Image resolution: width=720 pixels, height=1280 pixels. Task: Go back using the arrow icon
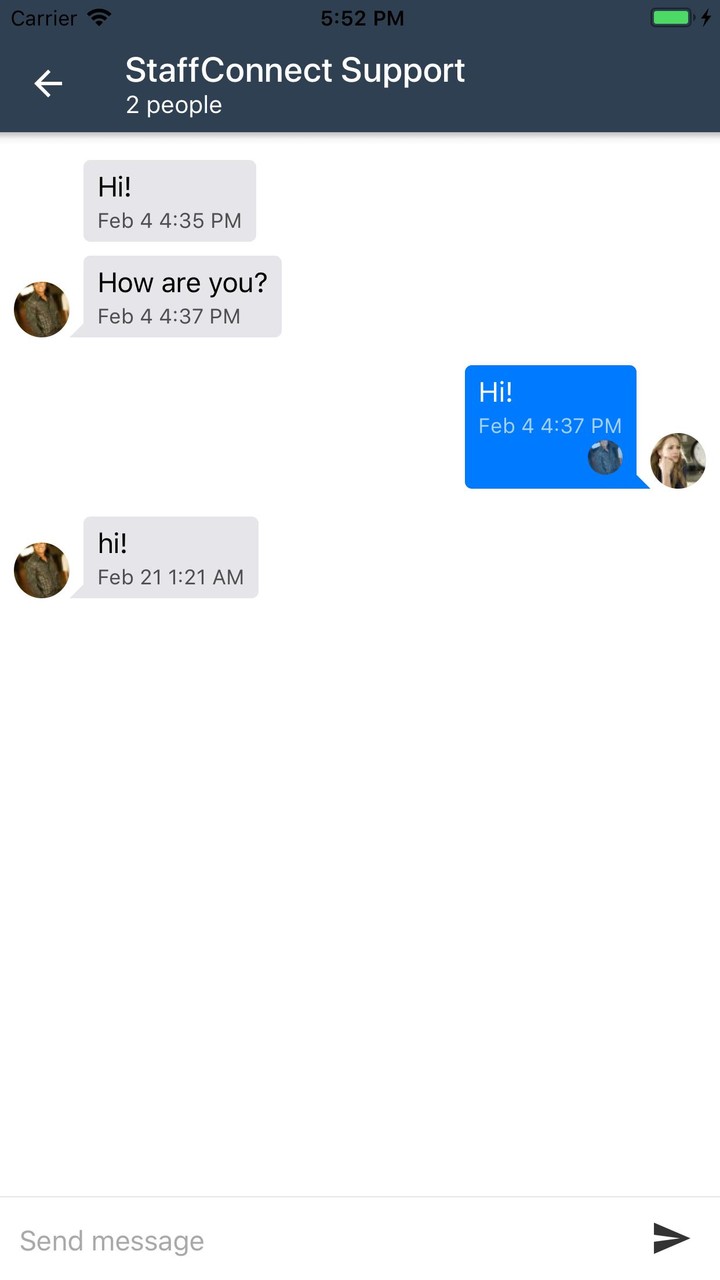click(48, 84)
